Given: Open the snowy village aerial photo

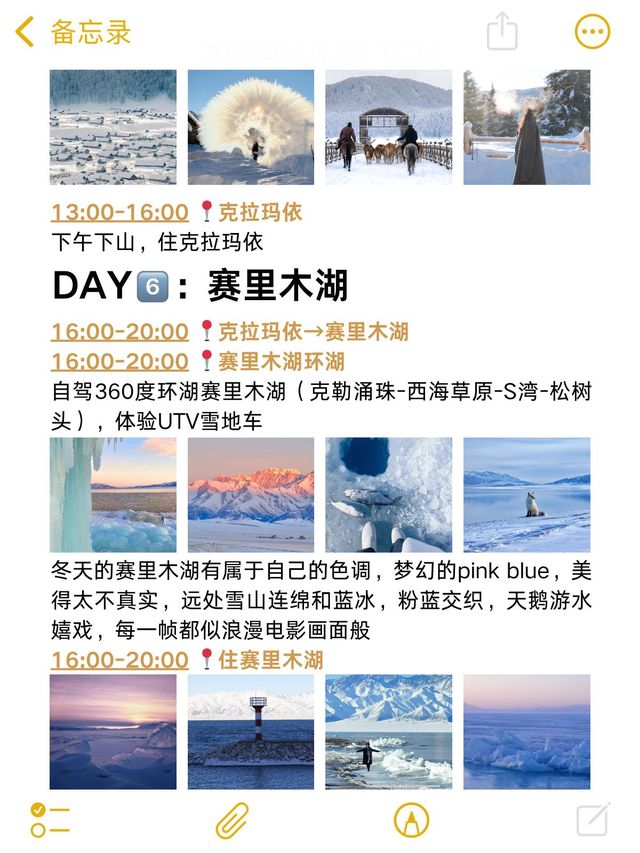Looking at the screenshot, I should (x=113, y=127).
